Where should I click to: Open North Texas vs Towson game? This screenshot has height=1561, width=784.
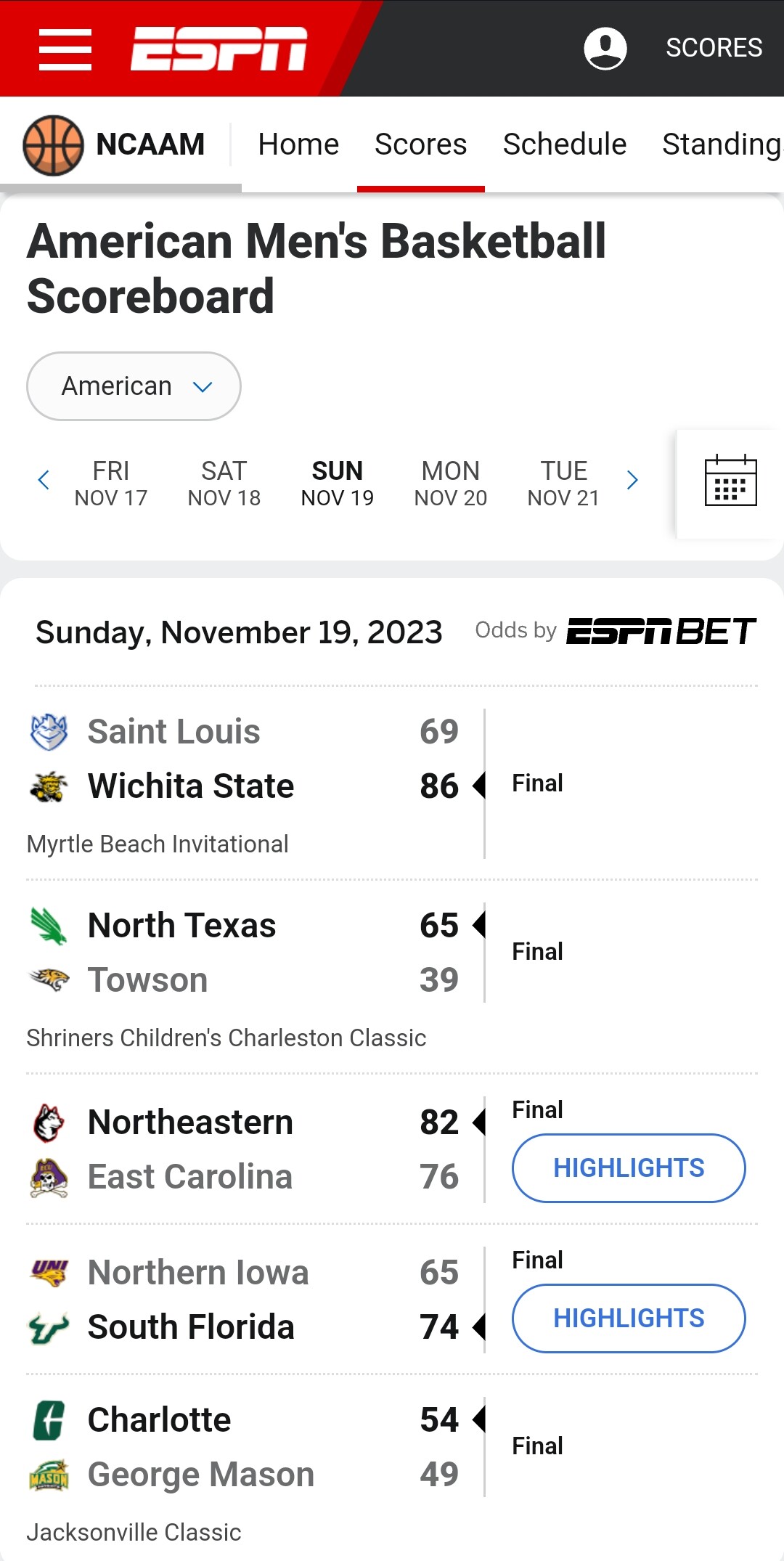[x=392, y=977]
